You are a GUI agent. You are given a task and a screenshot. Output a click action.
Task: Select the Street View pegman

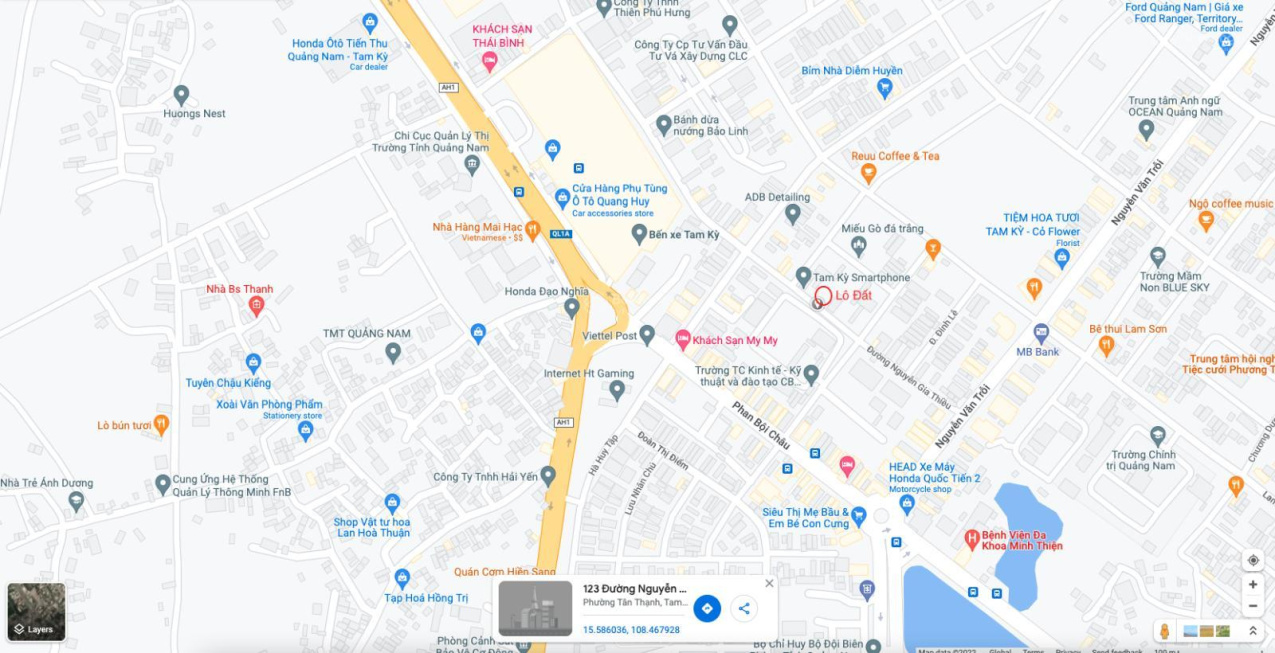pos(1164,631)
